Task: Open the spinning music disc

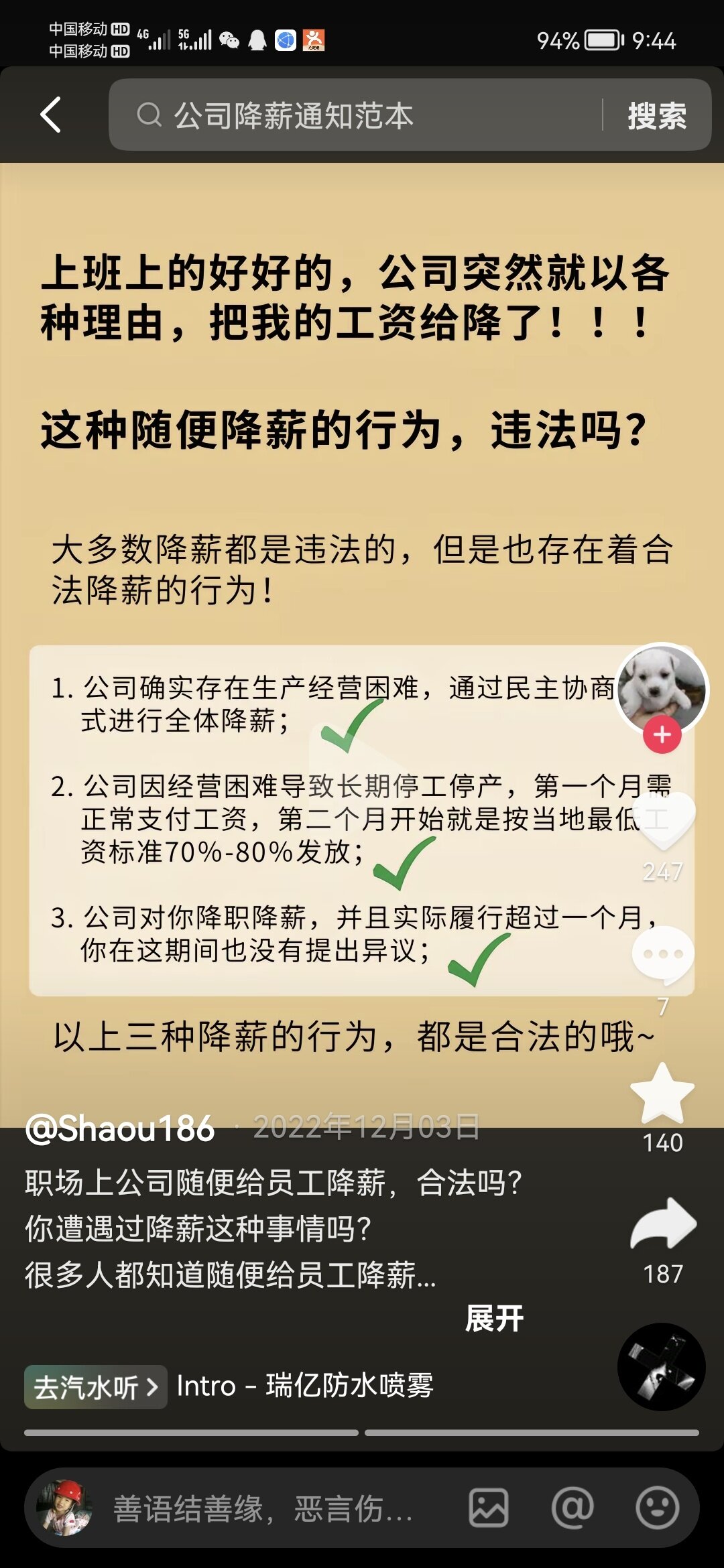Action: pos(661,1367)
